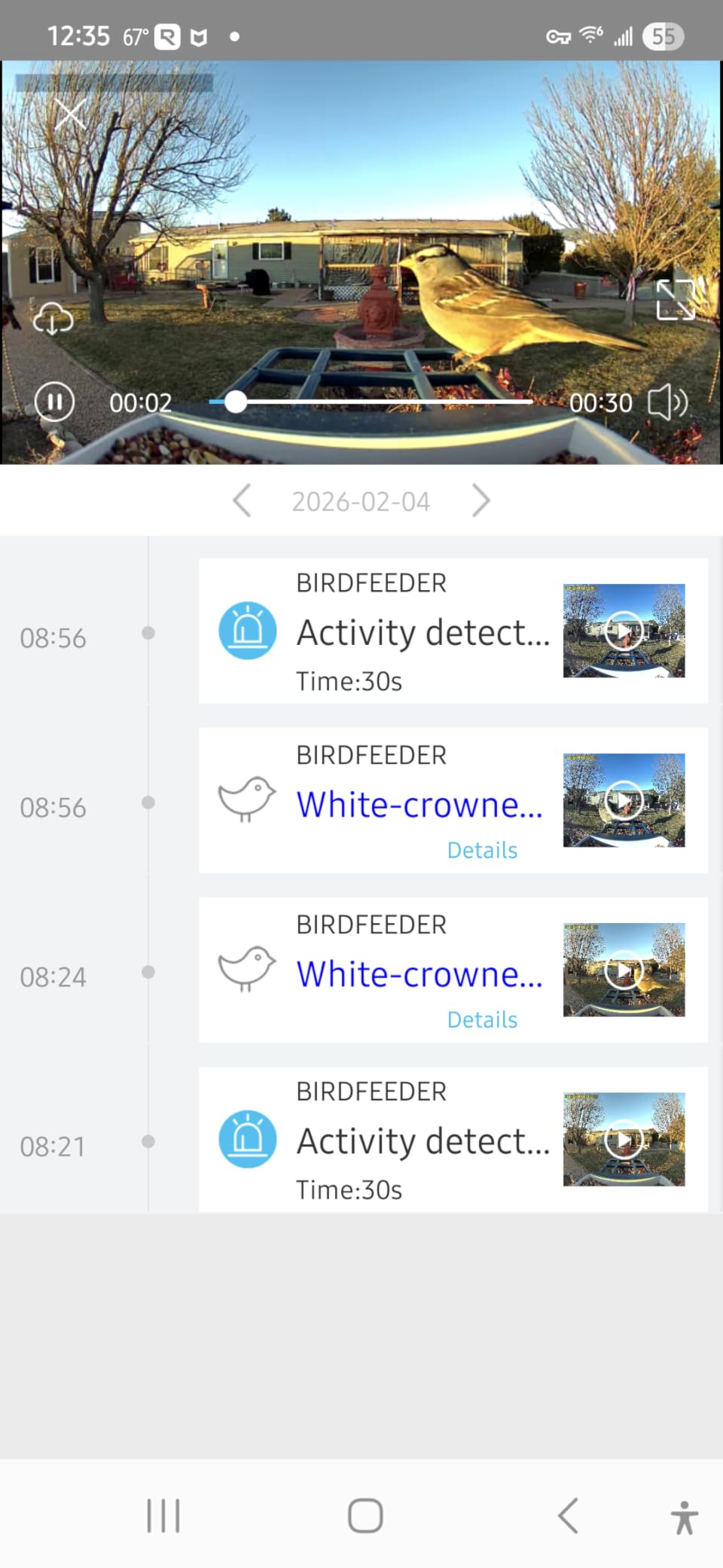
Task: Pause the video playback
Action: click(x=54, y=402)
